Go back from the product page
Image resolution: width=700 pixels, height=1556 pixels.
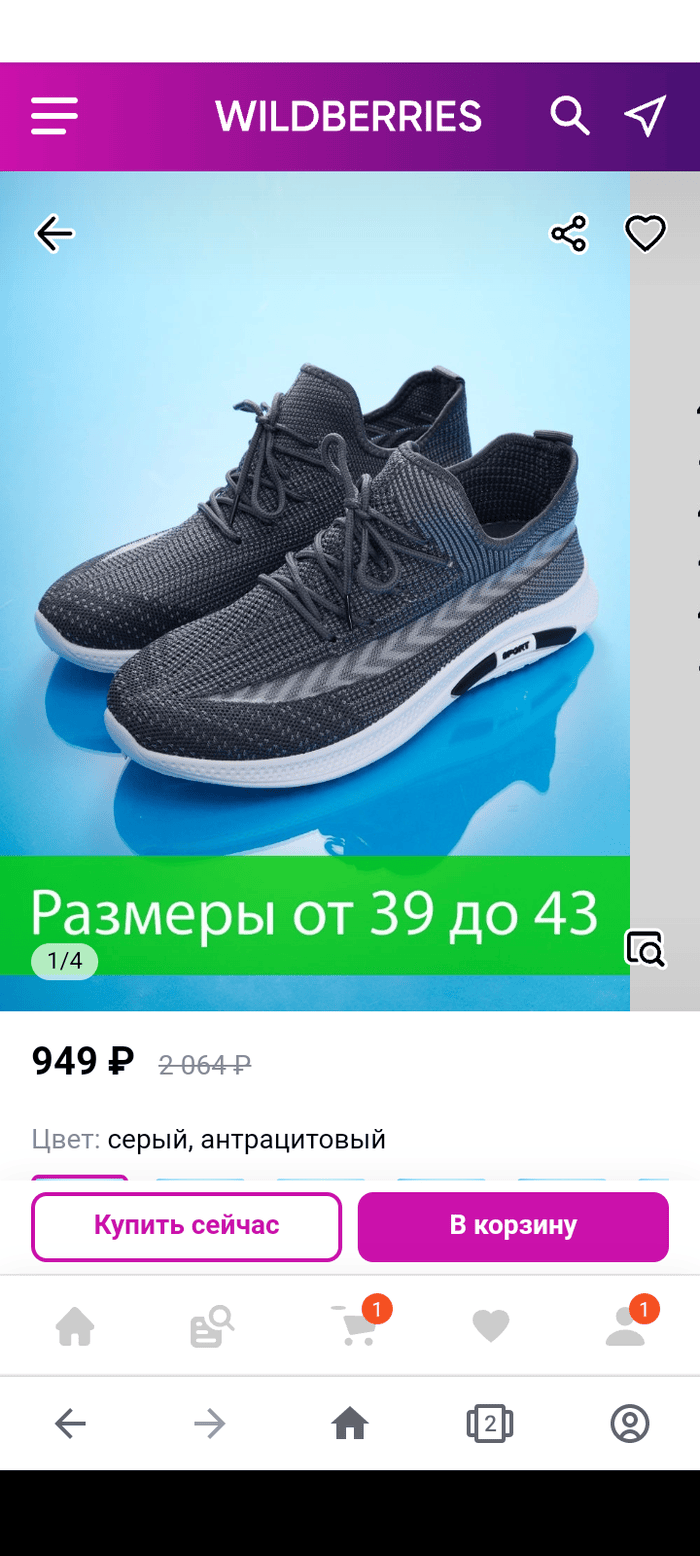pyautogui.click(x=54, y=234)
